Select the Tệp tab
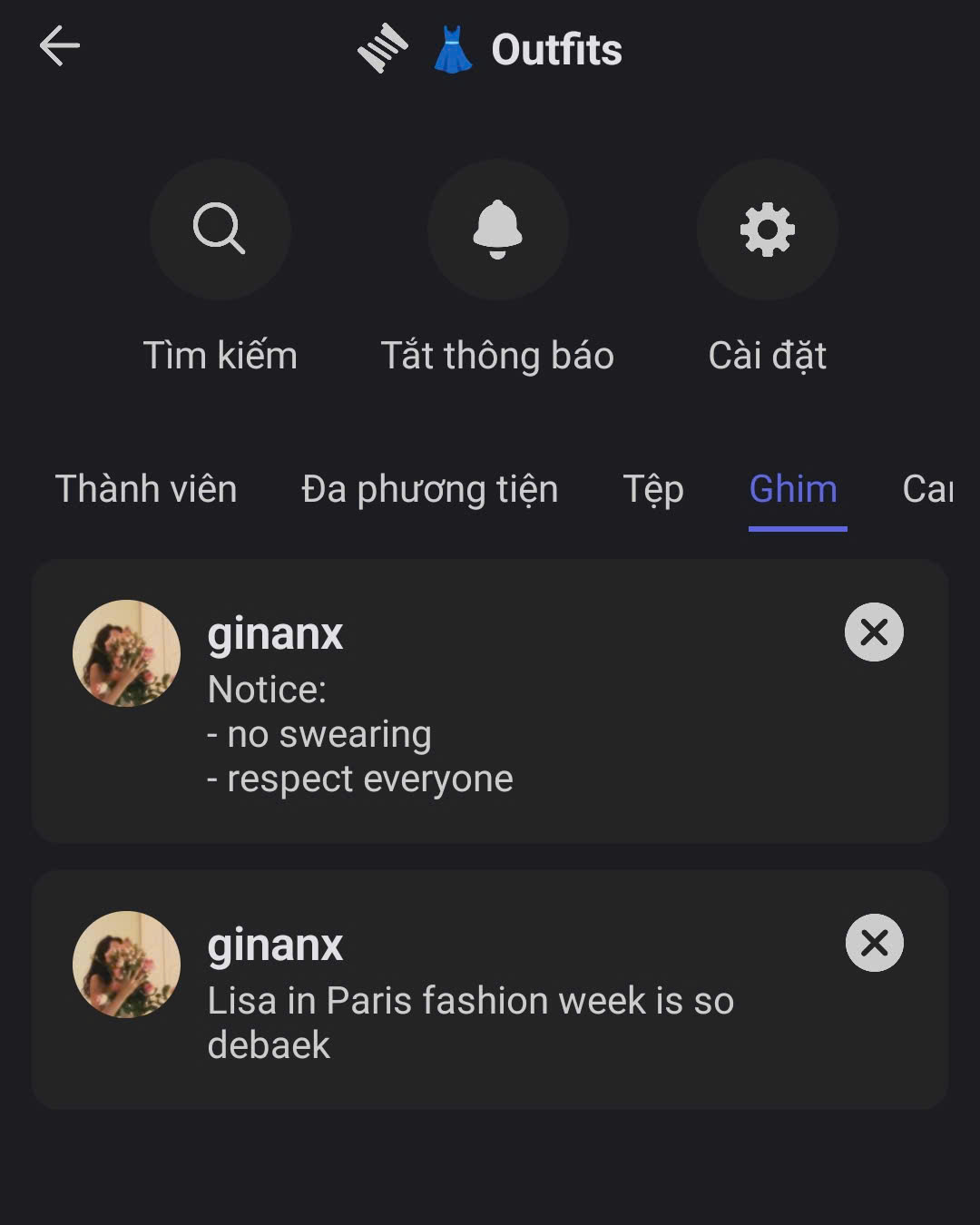This screenshot has width=980, height=1225. (x=653, y=489)
